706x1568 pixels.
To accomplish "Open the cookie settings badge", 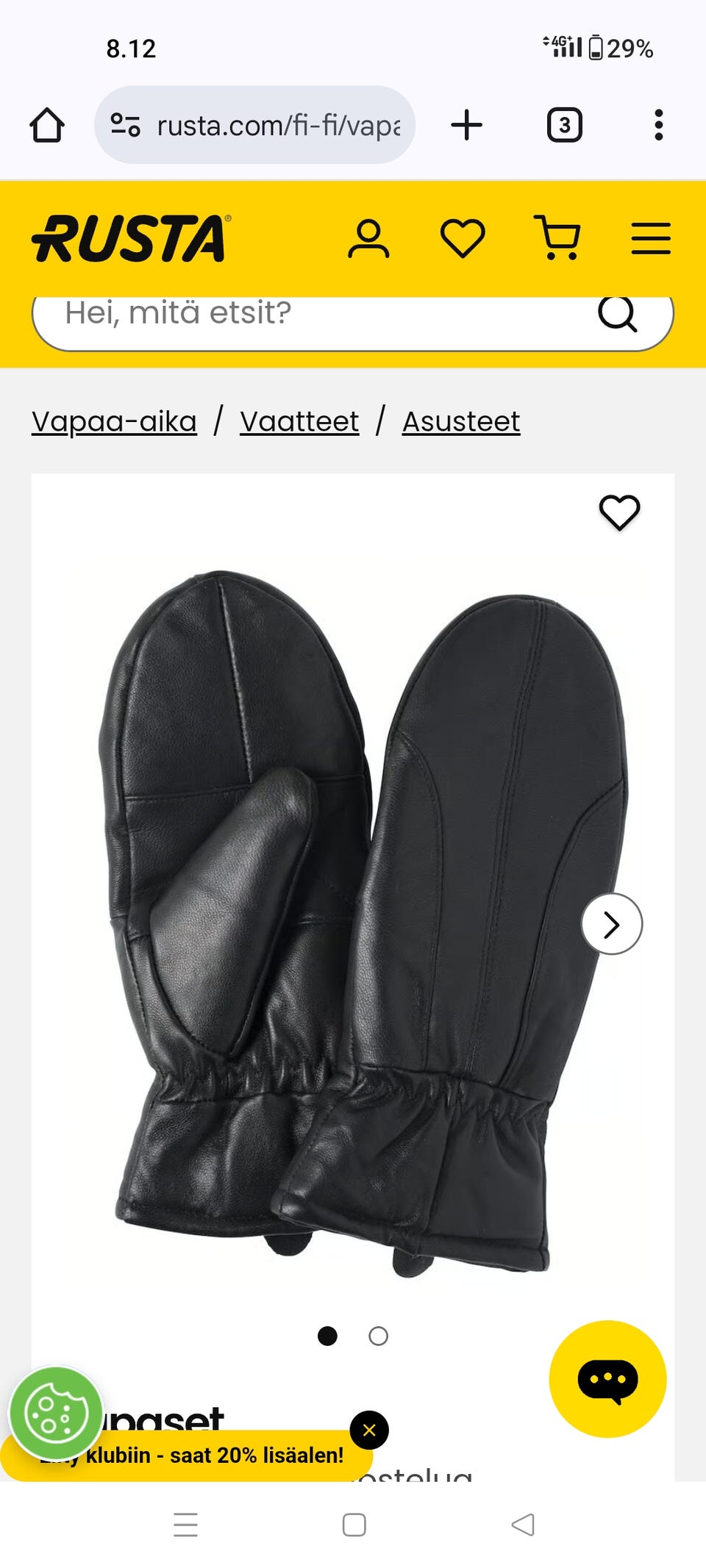I will [x=56, y=1413].
